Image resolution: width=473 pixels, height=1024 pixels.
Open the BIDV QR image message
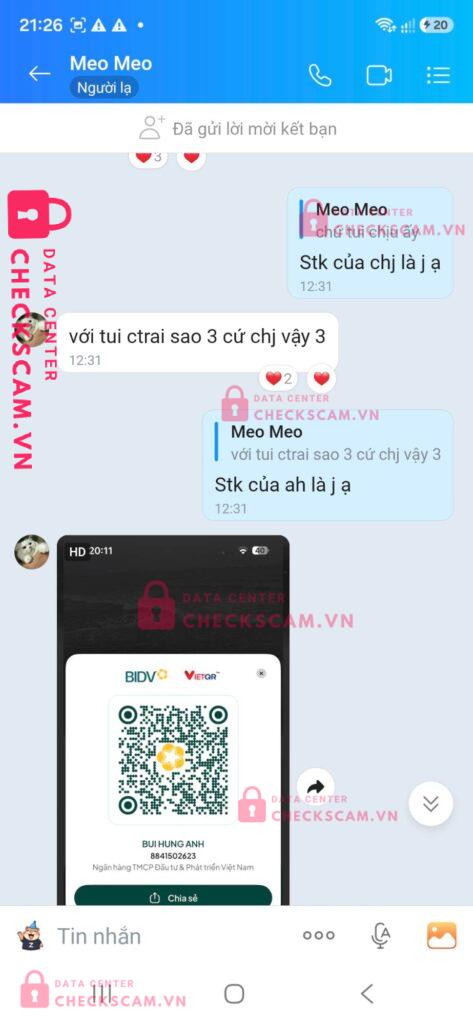(x=173, y=720)
